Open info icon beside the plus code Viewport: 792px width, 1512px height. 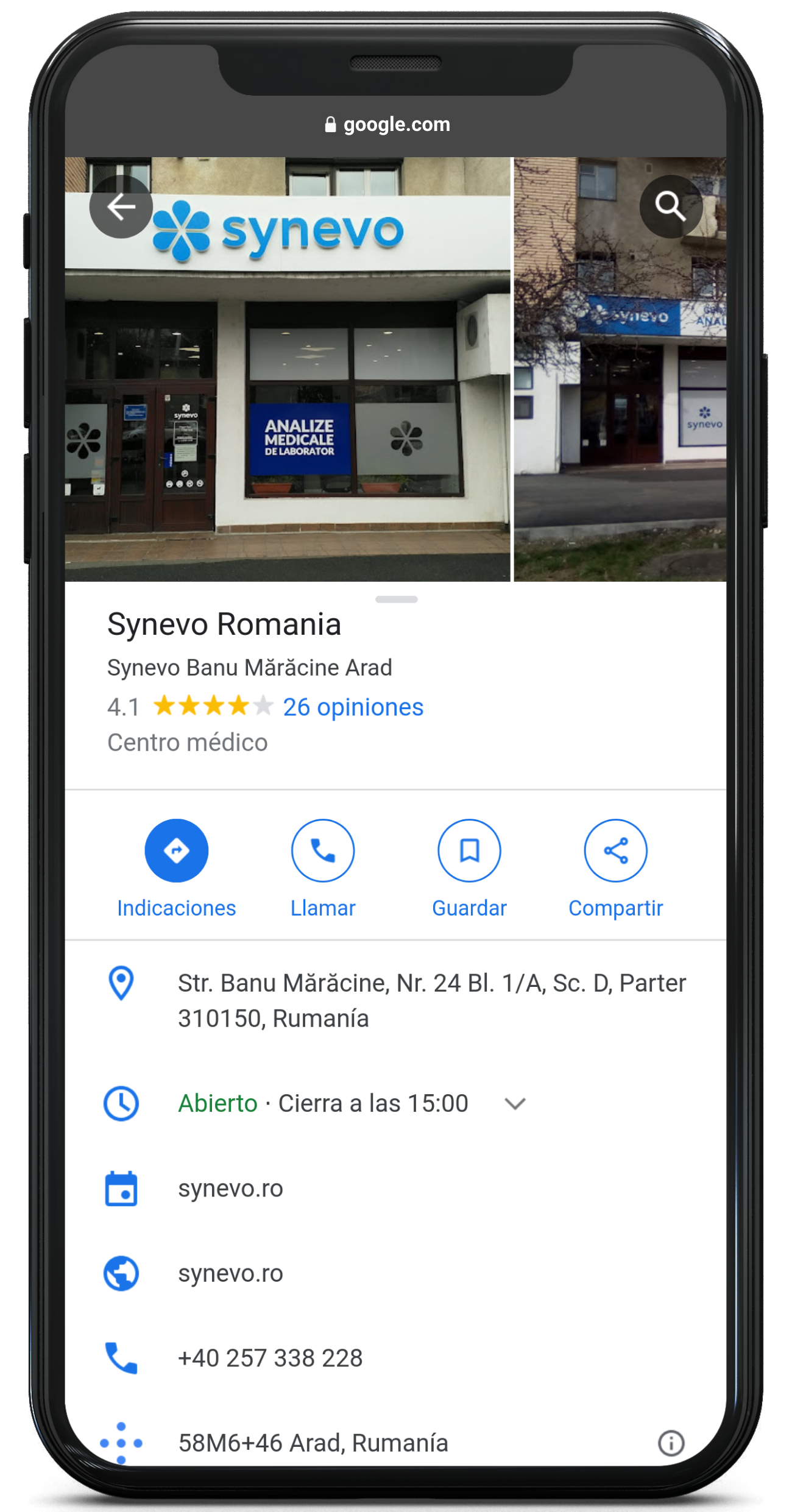point(671,1443)
